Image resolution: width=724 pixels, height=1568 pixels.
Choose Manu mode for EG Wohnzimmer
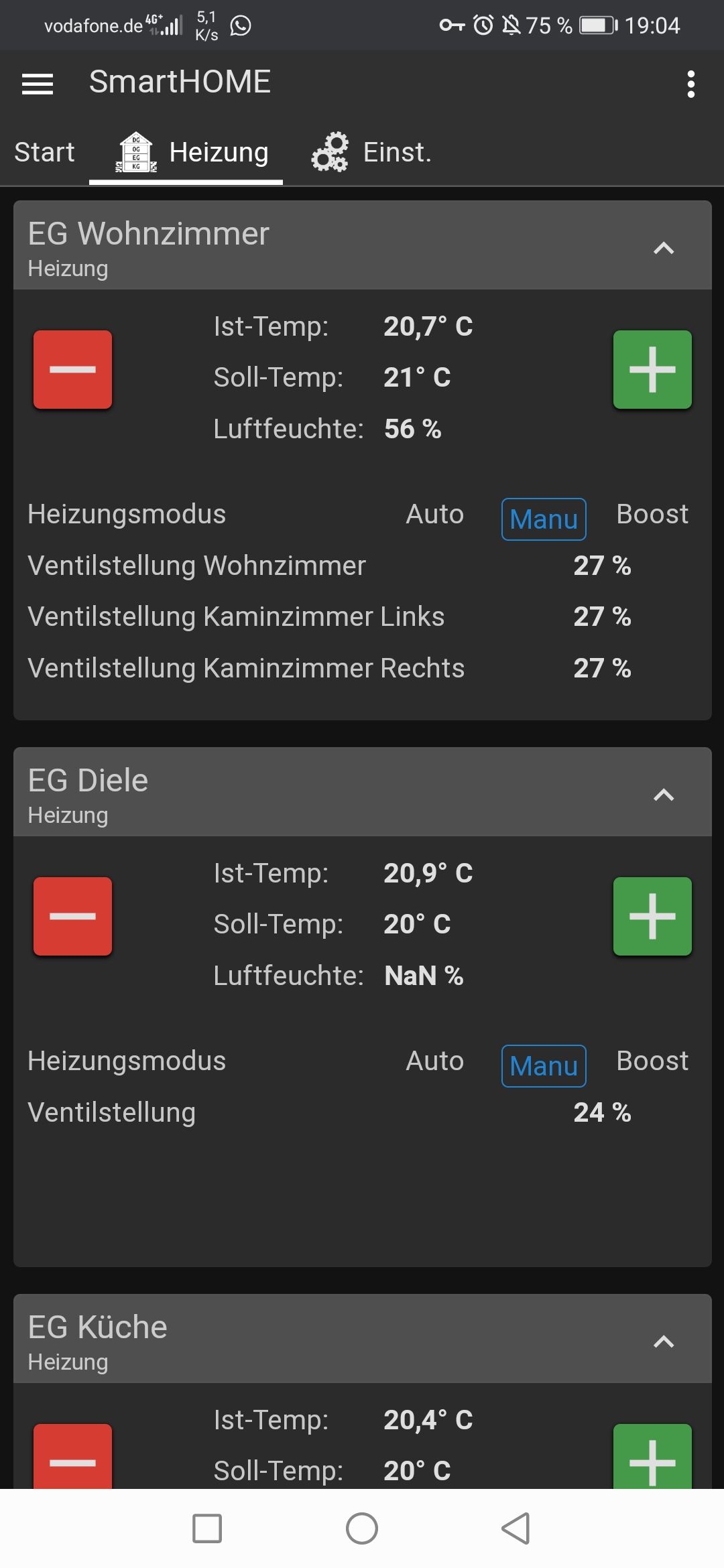(x=544, y=519)
